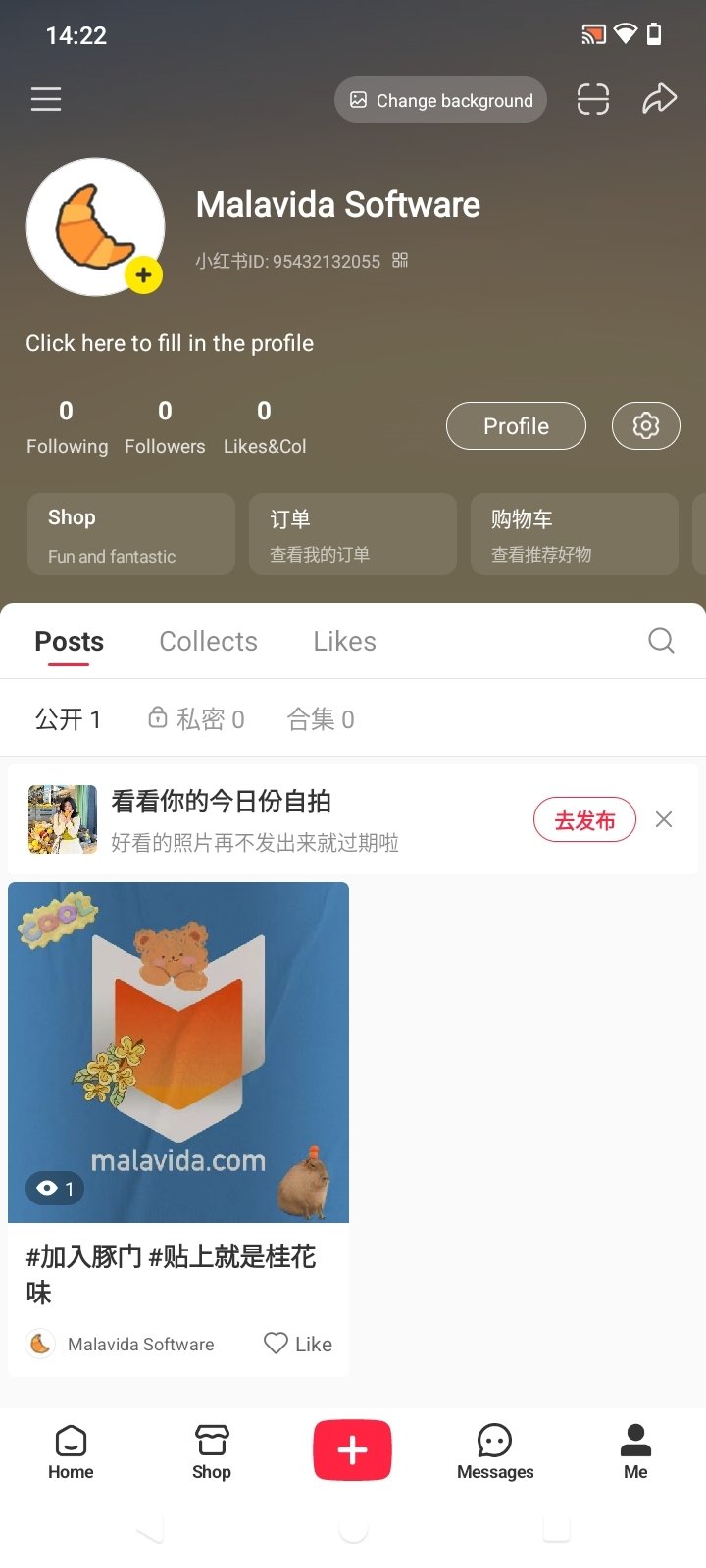Tap Change background button
Viewport: 706px width, 1568px height.
coord(440,100)
